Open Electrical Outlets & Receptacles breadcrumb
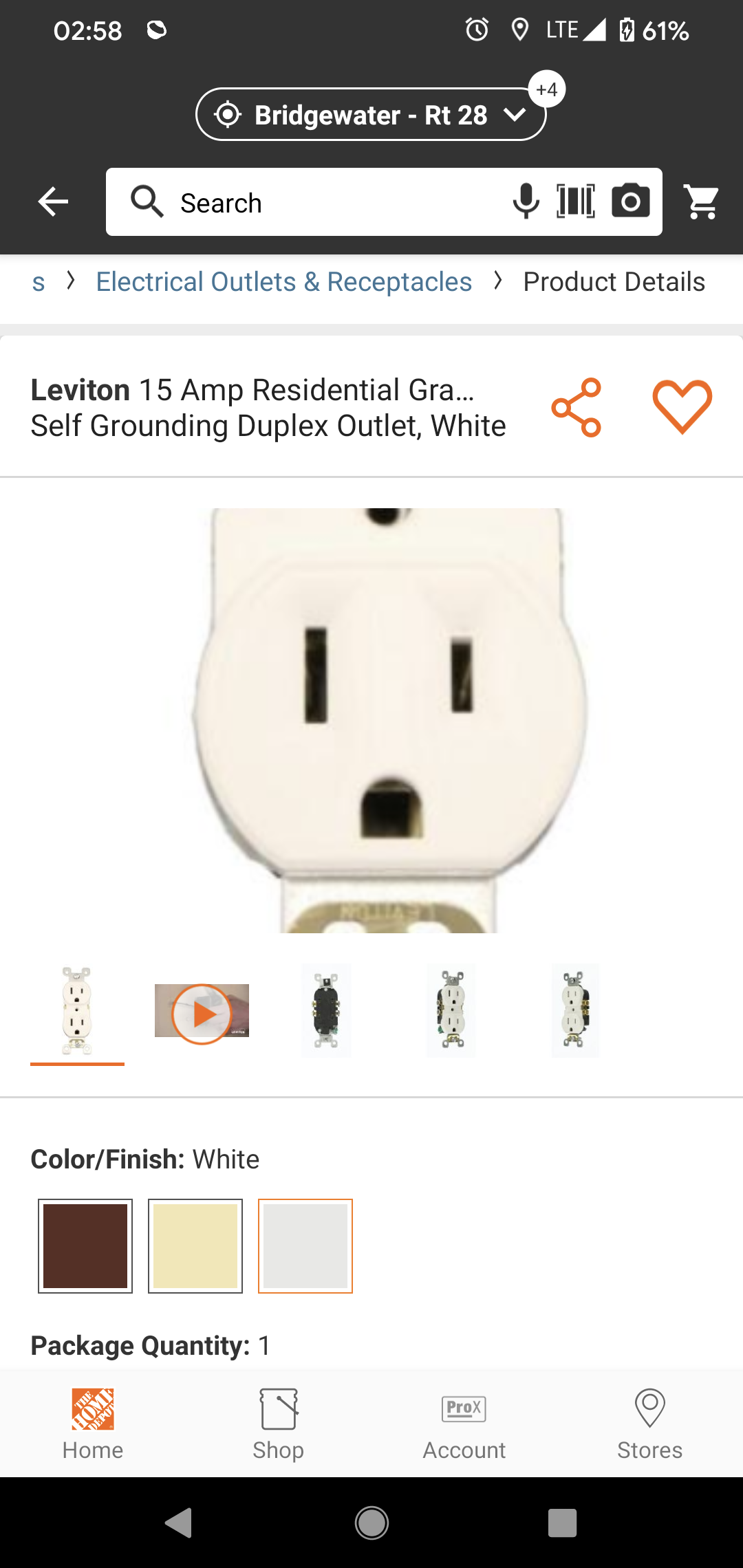743x1568 pixels. pos(284,282)
